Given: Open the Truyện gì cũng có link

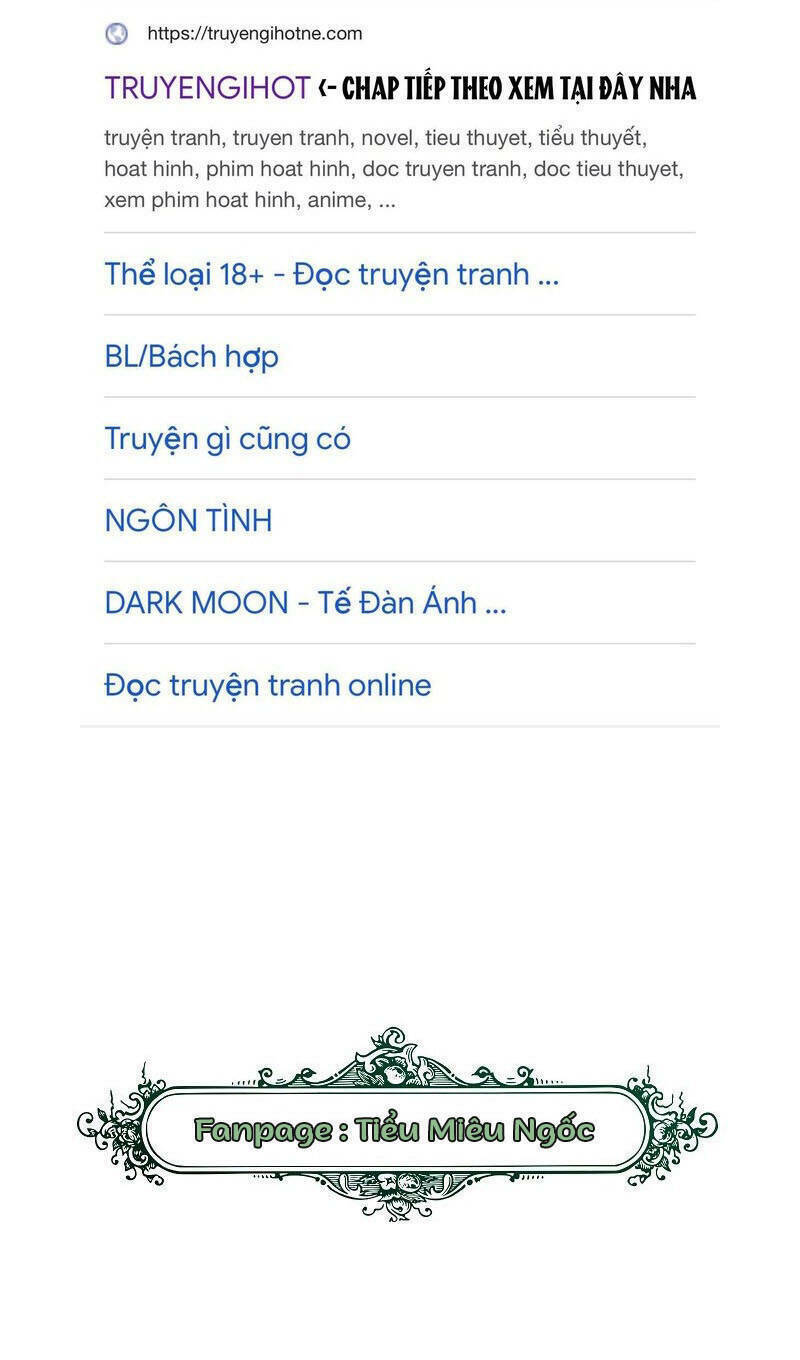Looking at the screenshot, I should point(228,437).
